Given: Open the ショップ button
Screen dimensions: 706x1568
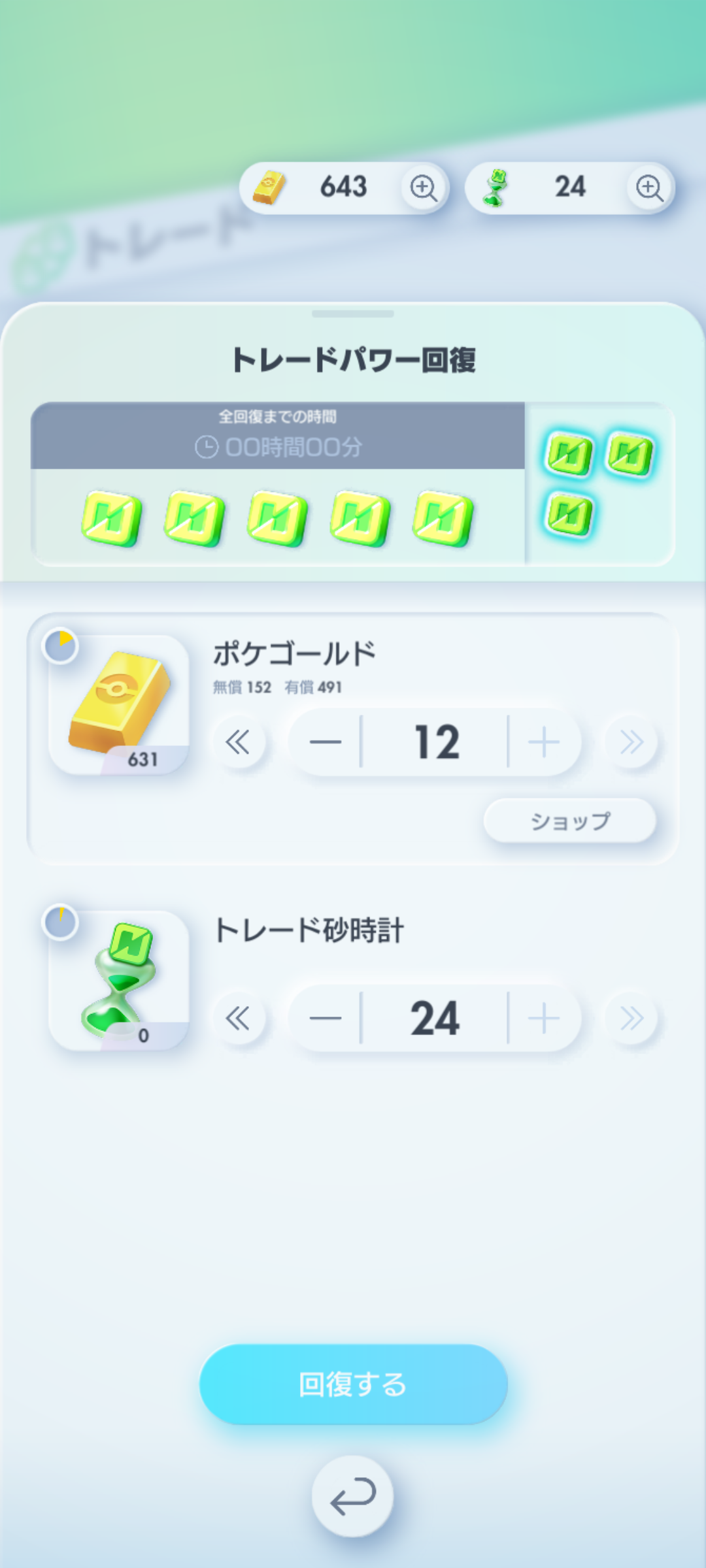Looking at the screenshot, I should [x=569, y=821].
